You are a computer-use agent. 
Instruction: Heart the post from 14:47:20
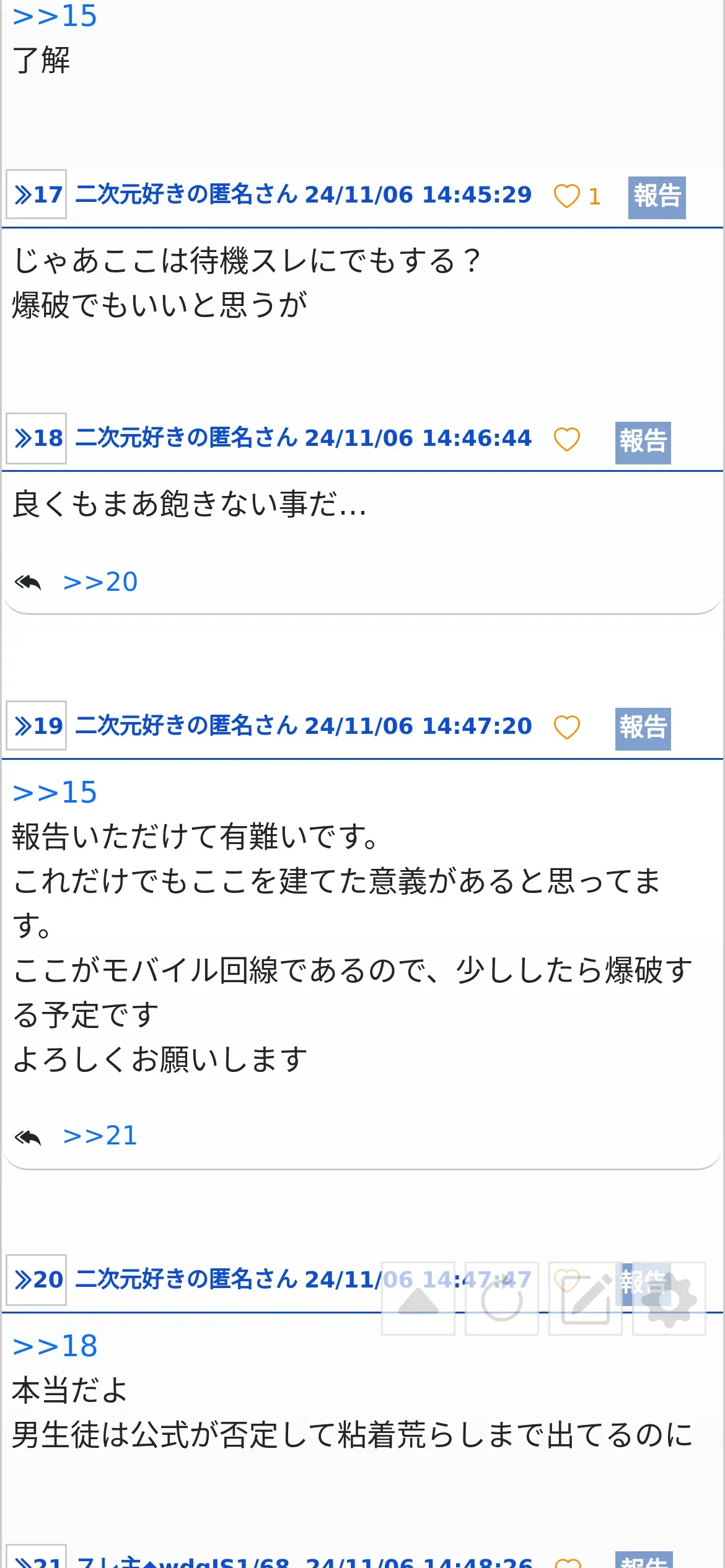tap(566, 727)
